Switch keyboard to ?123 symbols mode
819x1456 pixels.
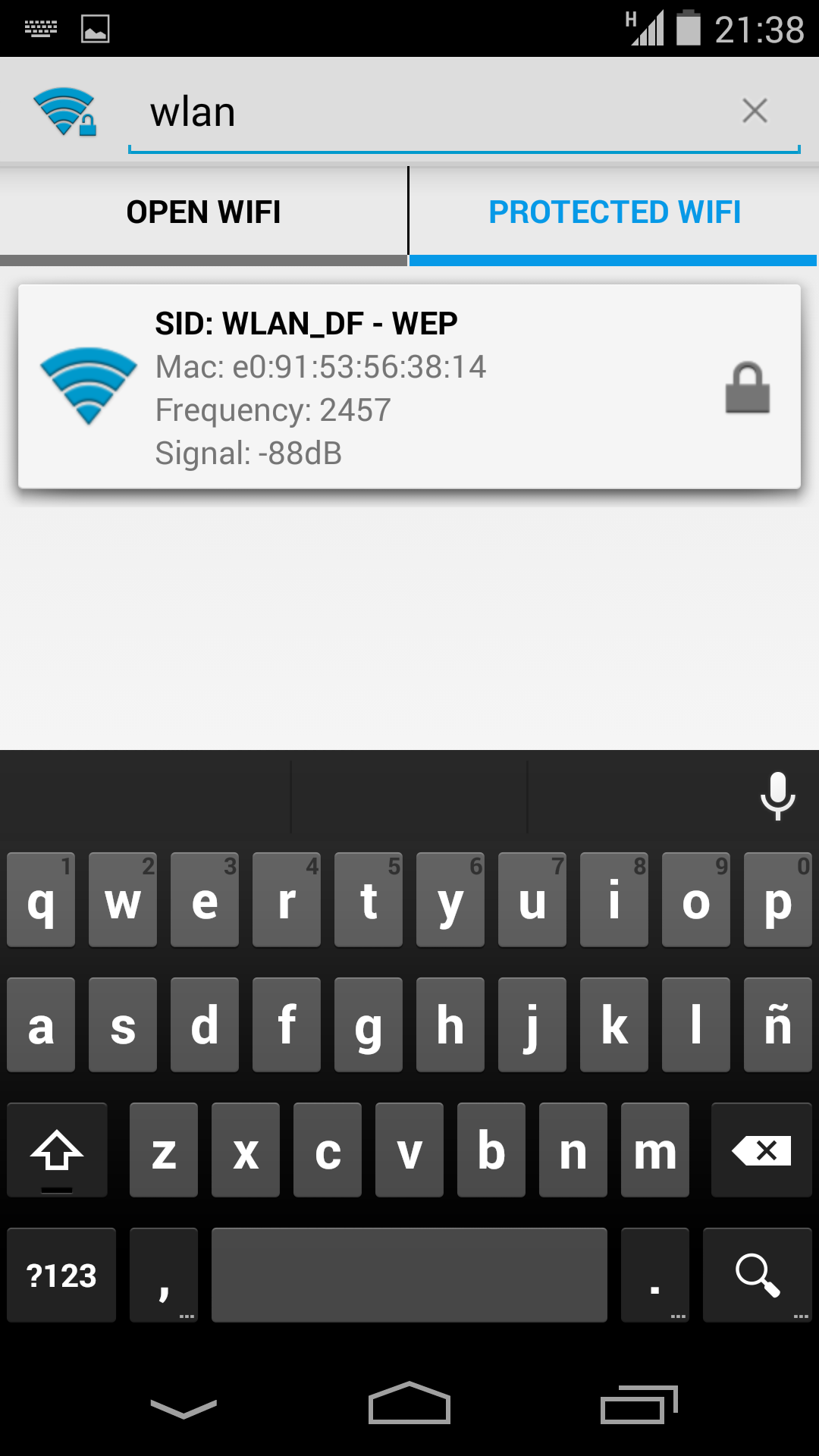[x=61, y=1275]
